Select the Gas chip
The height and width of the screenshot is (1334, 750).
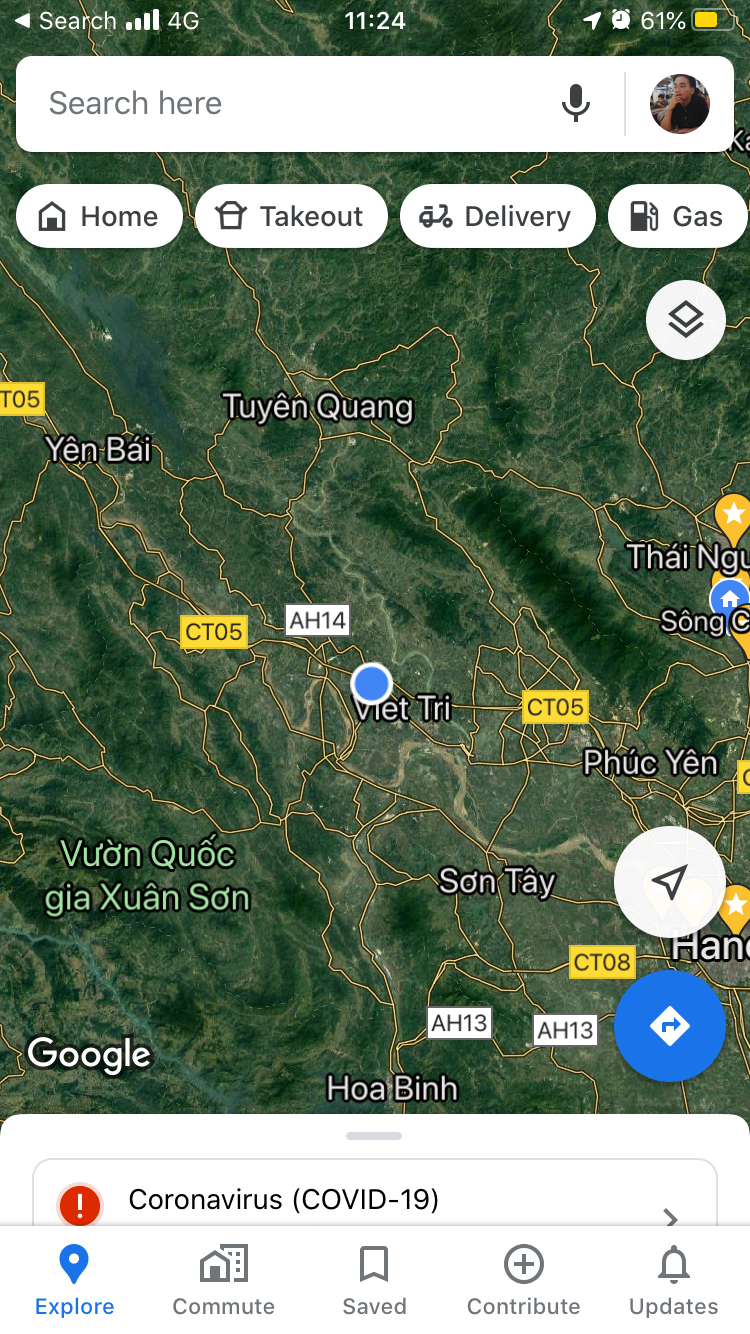678,216
